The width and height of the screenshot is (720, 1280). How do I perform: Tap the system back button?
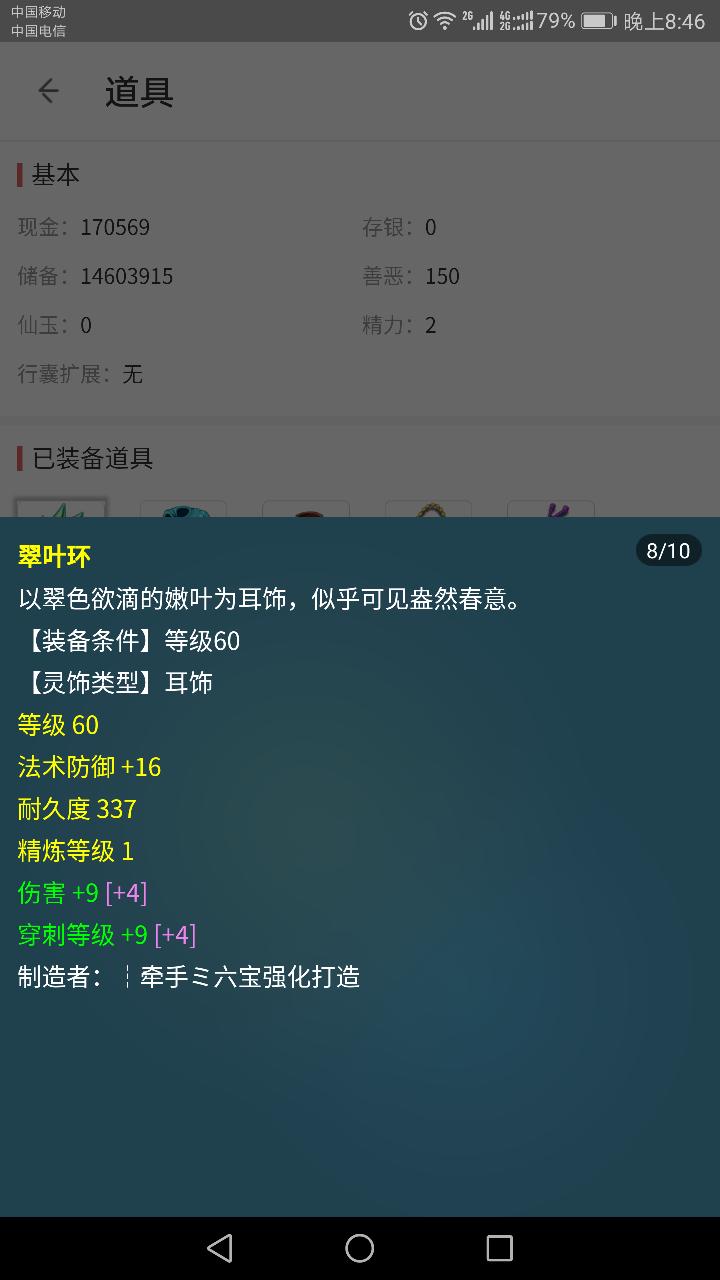point(220,1247)
